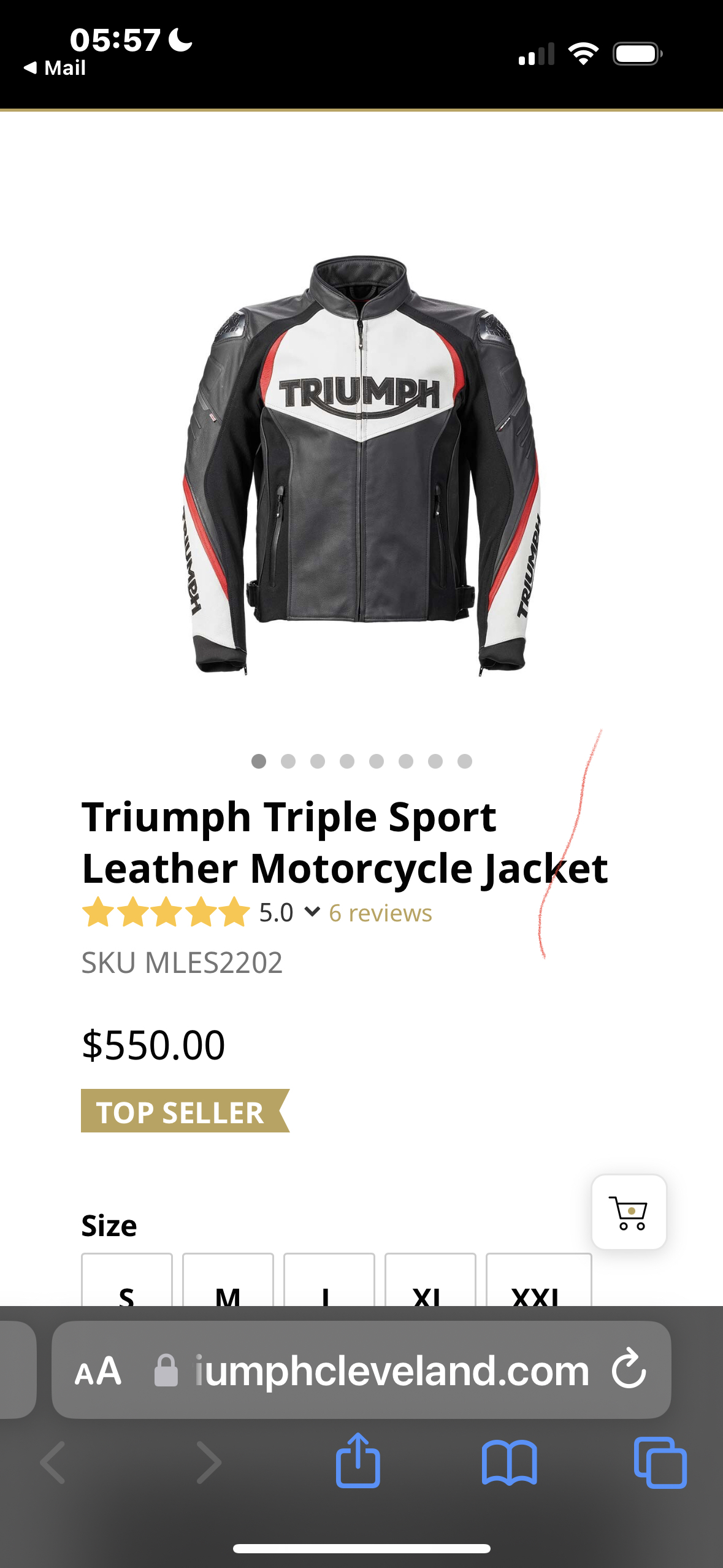This screenshot has height=1568, width=723.
Task: Expand the 5.0 rating breakdown chevron
Action: [312, 912]
